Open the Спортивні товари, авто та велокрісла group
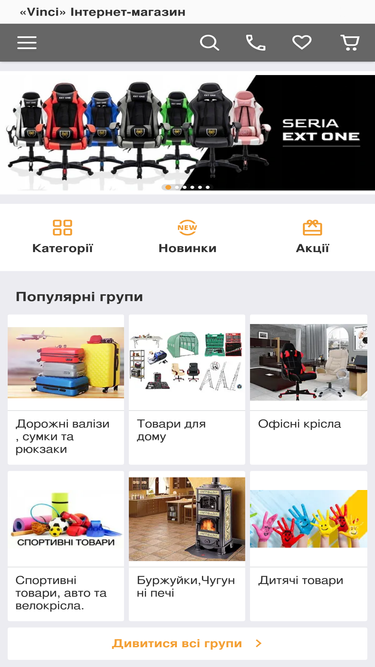 [x=66, y=546]
